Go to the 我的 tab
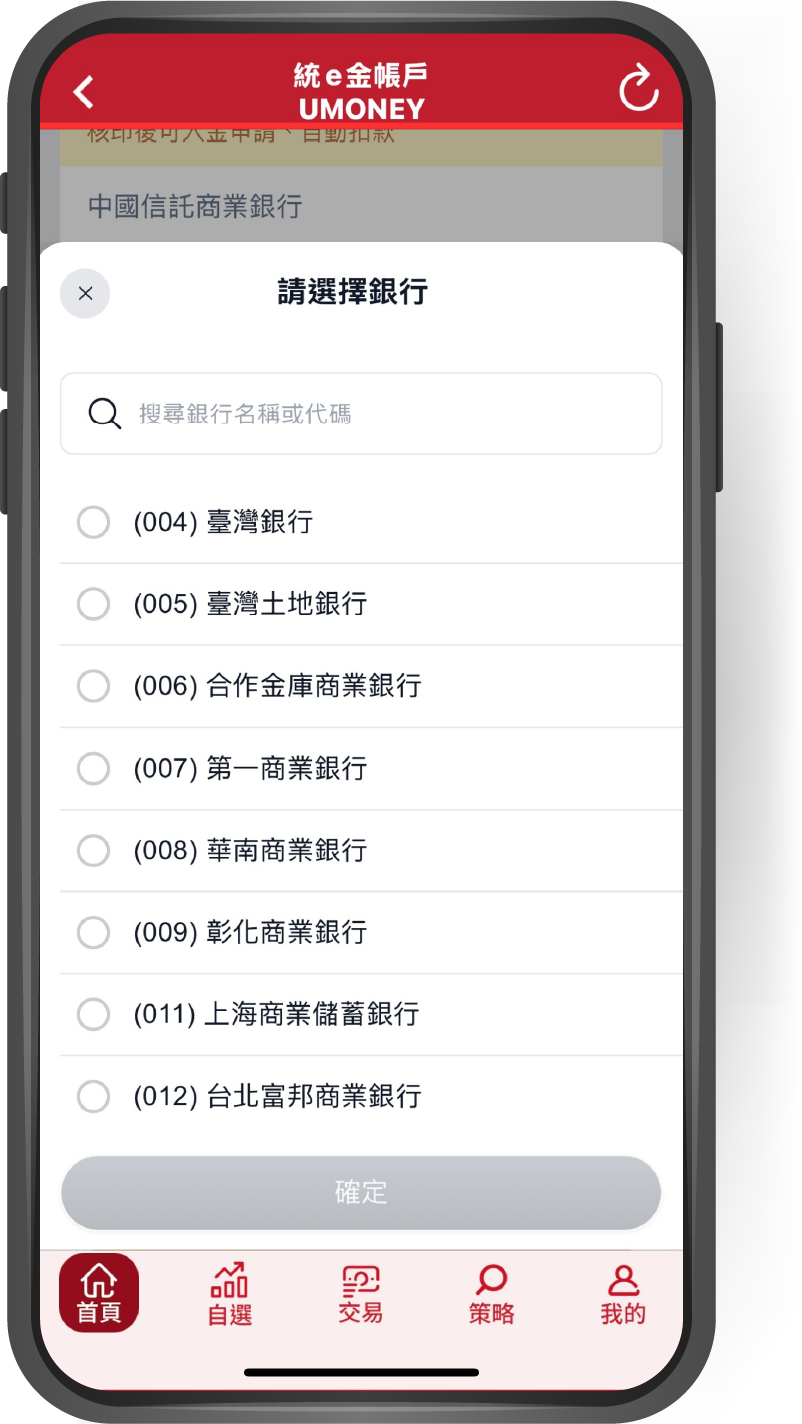 coord(623,1293)
